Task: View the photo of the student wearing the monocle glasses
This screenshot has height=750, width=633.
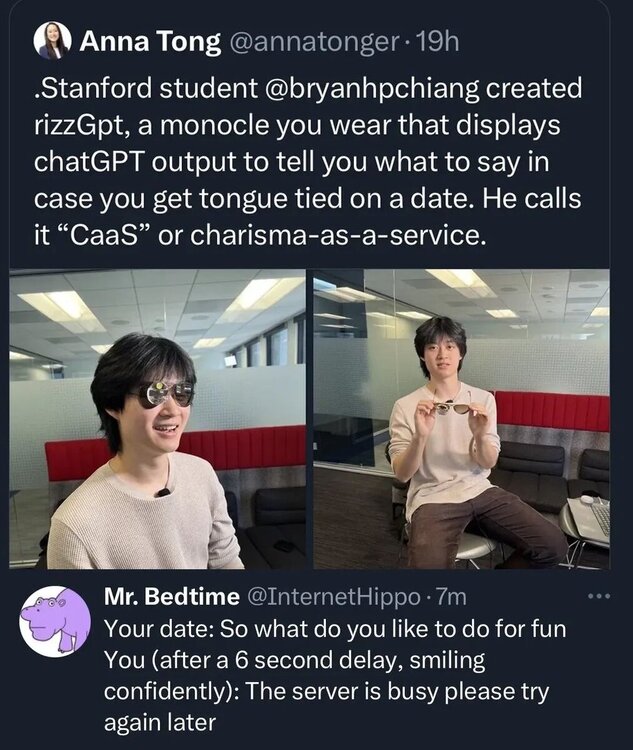Action: point(158,418)
